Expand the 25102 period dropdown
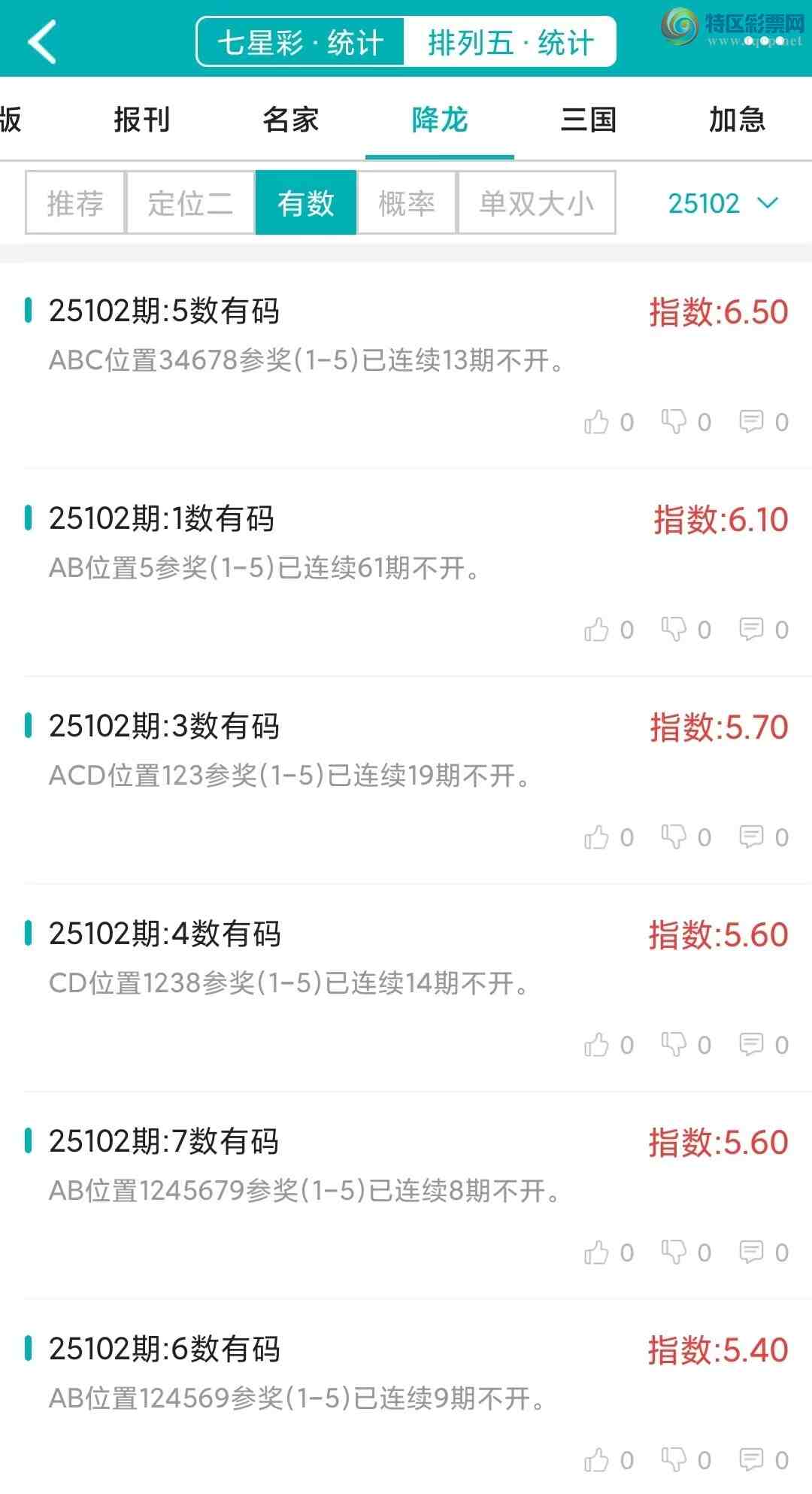 click(x=723, y=203)
